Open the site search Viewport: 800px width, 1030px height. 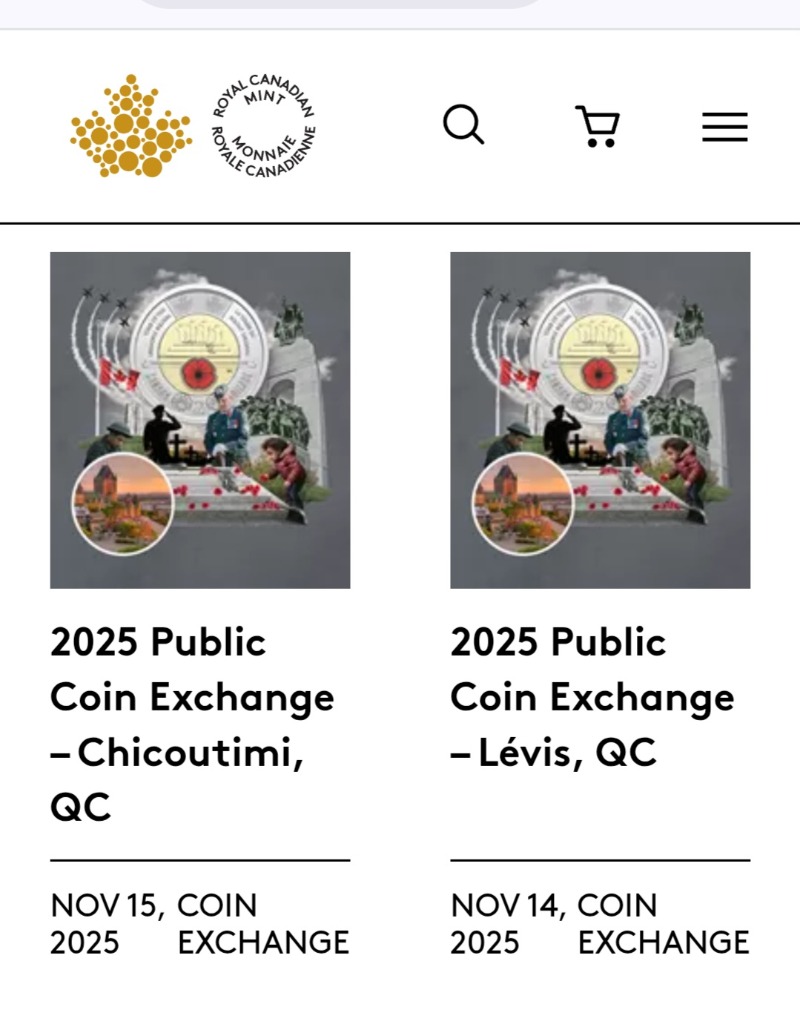click(464, 126)
